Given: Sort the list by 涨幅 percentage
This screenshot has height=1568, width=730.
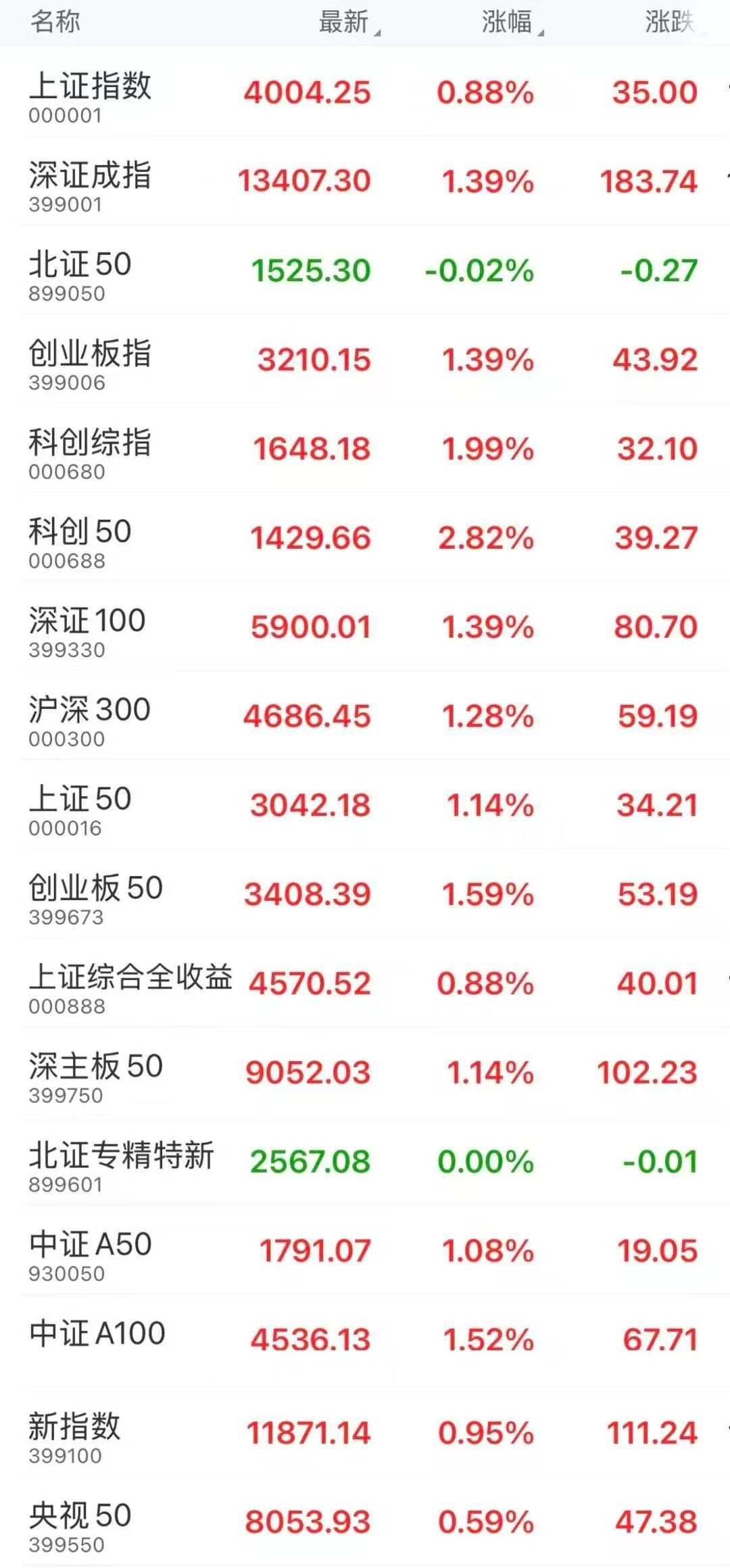Looking at the screenshot, I should tap(510, 22).
